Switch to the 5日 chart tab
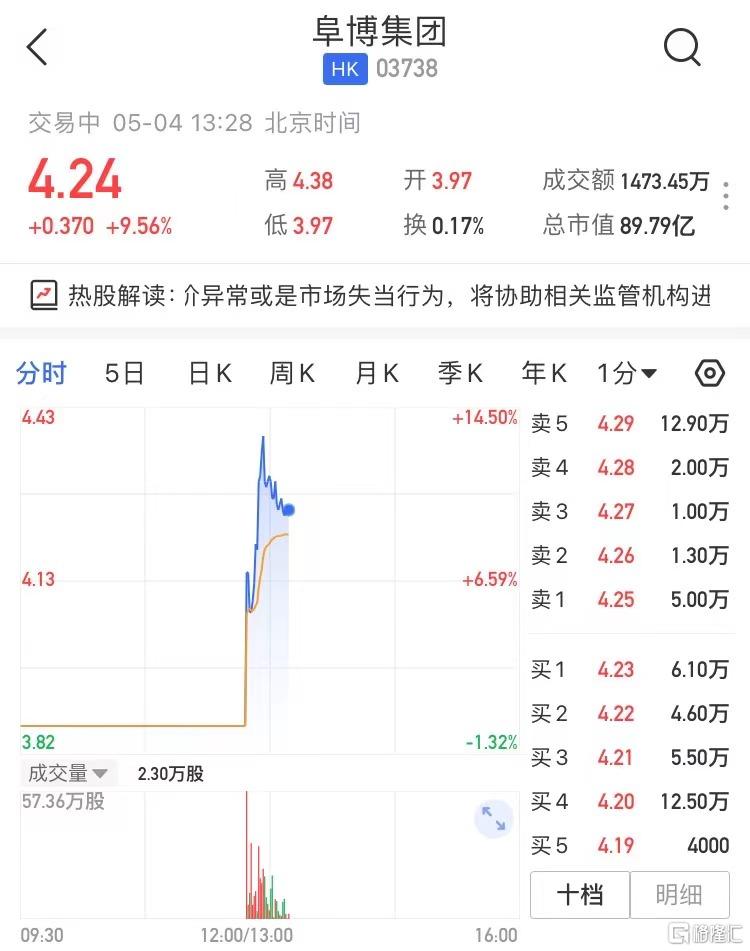 (124, 374)
